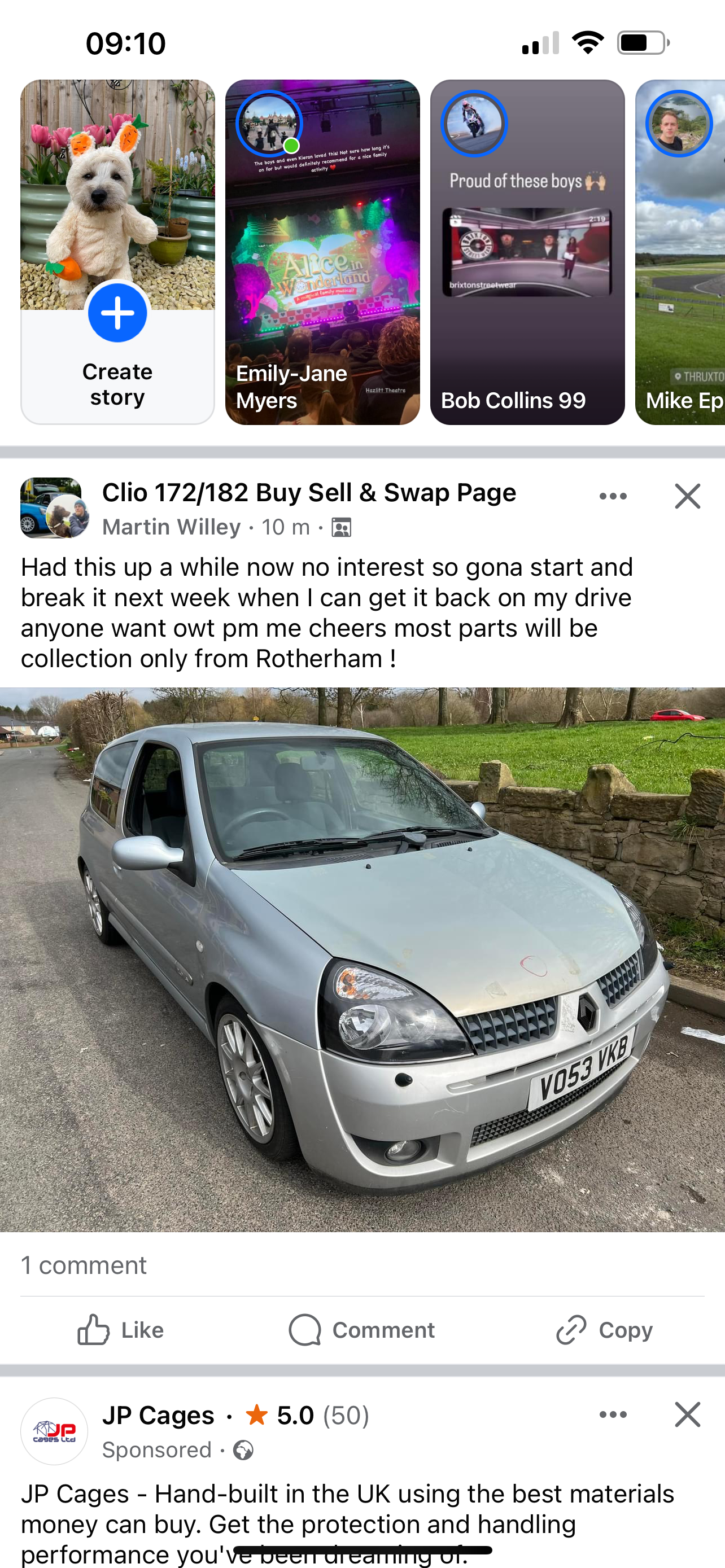The image size is (725, 1568).
Task: Open the Clio 172/182 Buy Sell & Swap group
Action: (x=309, y=492)
